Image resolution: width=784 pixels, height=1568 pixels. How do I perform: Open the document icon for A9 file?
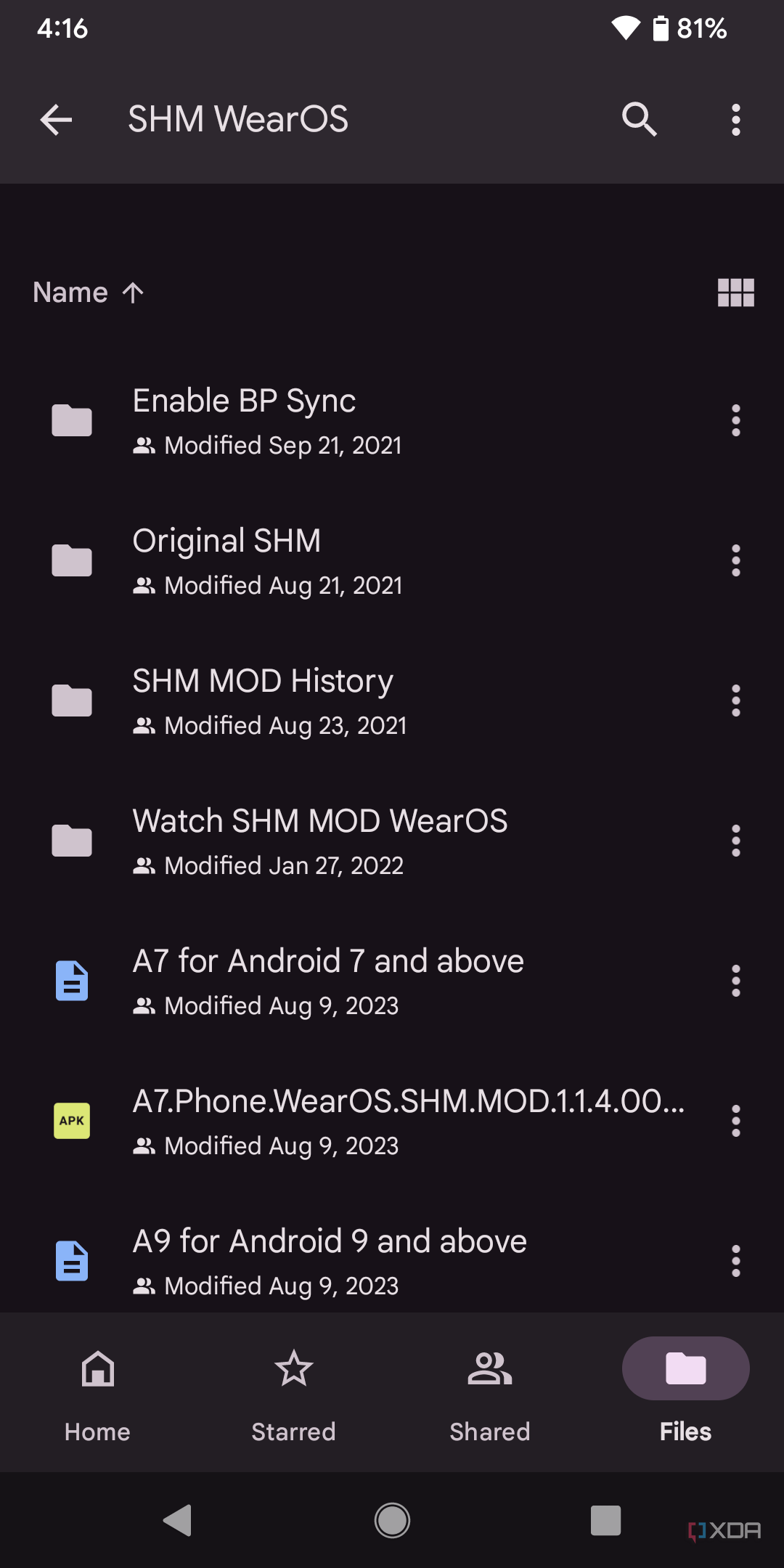[x=71, y=1260]
